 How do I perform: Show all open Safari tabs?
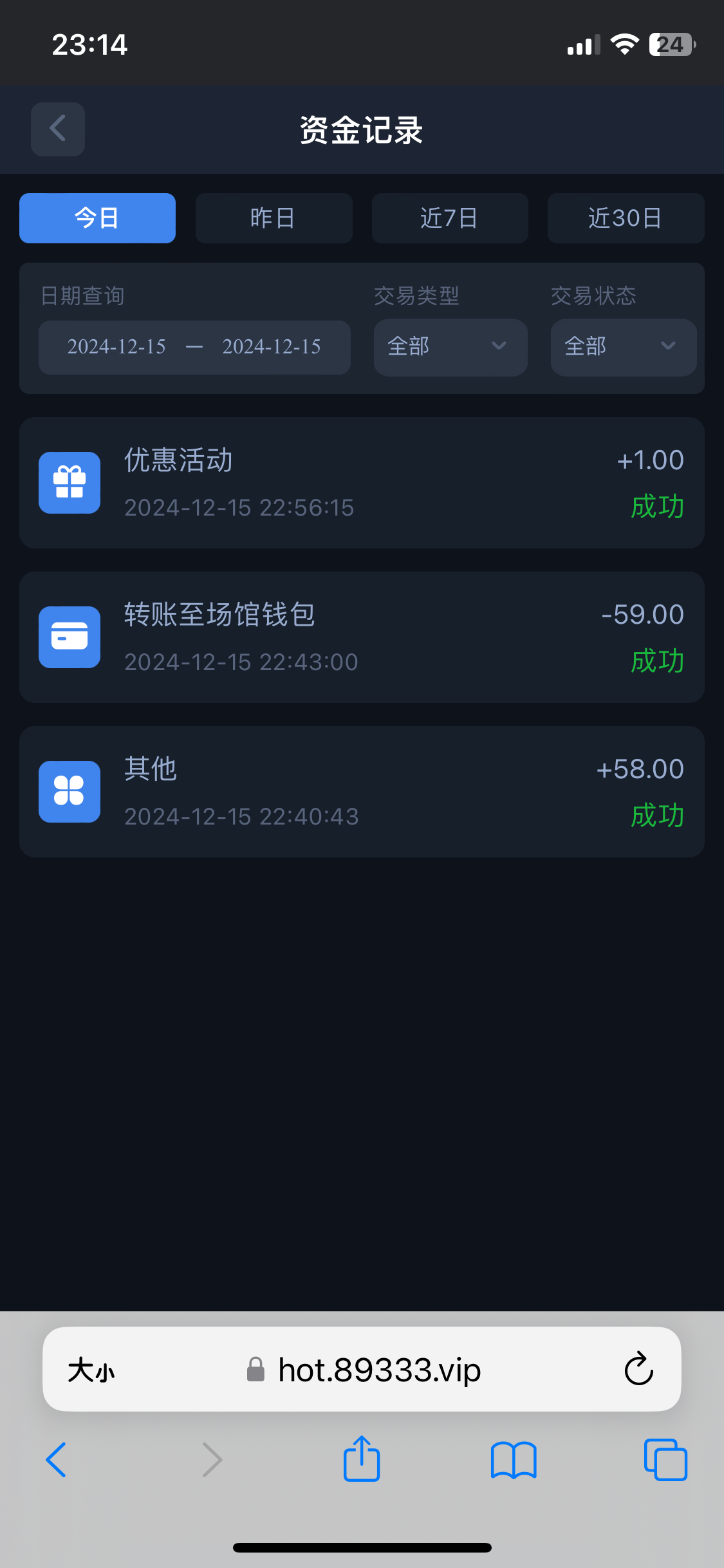click(x=665, y=1459)
